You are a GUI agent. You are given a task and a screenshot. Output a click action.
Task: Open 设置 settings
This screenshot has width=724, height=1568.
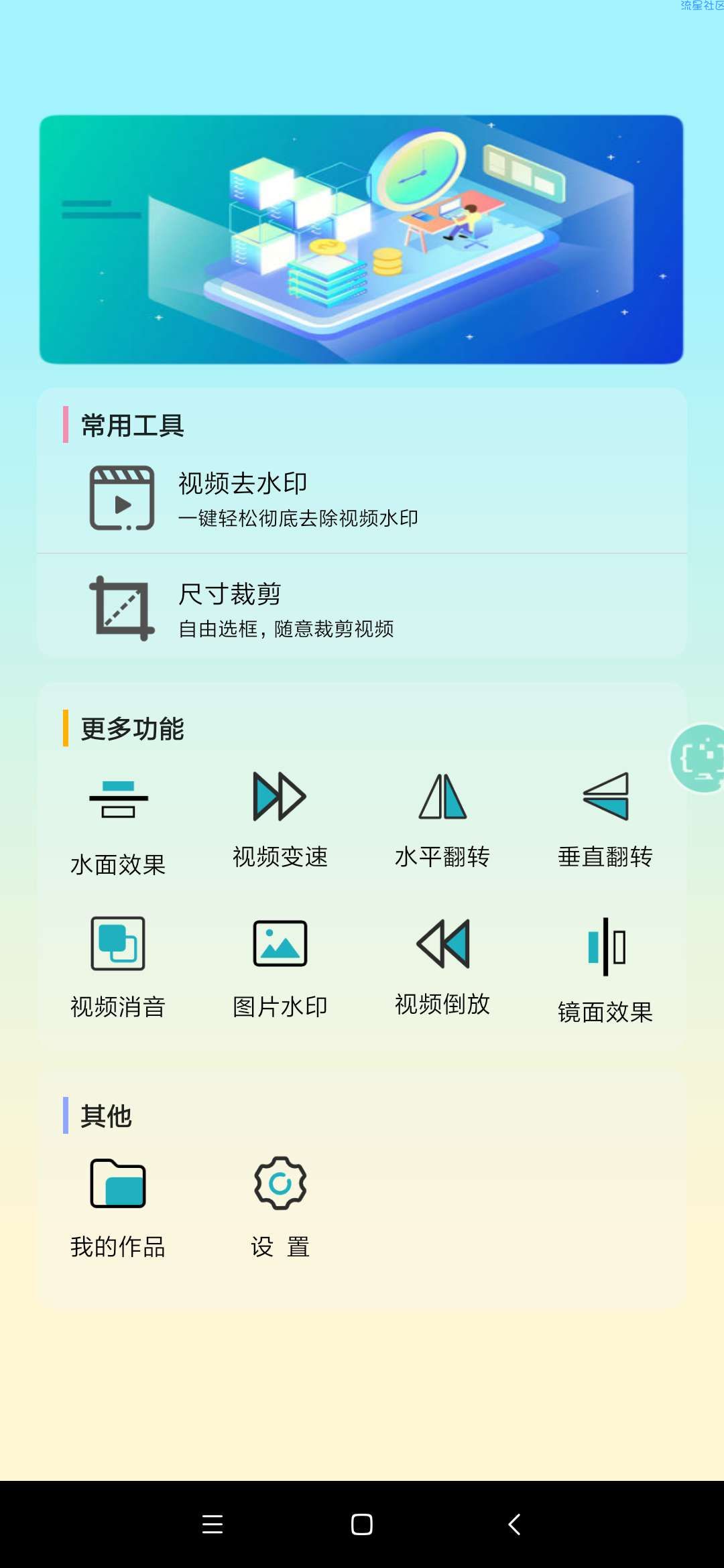(280, 1207)
